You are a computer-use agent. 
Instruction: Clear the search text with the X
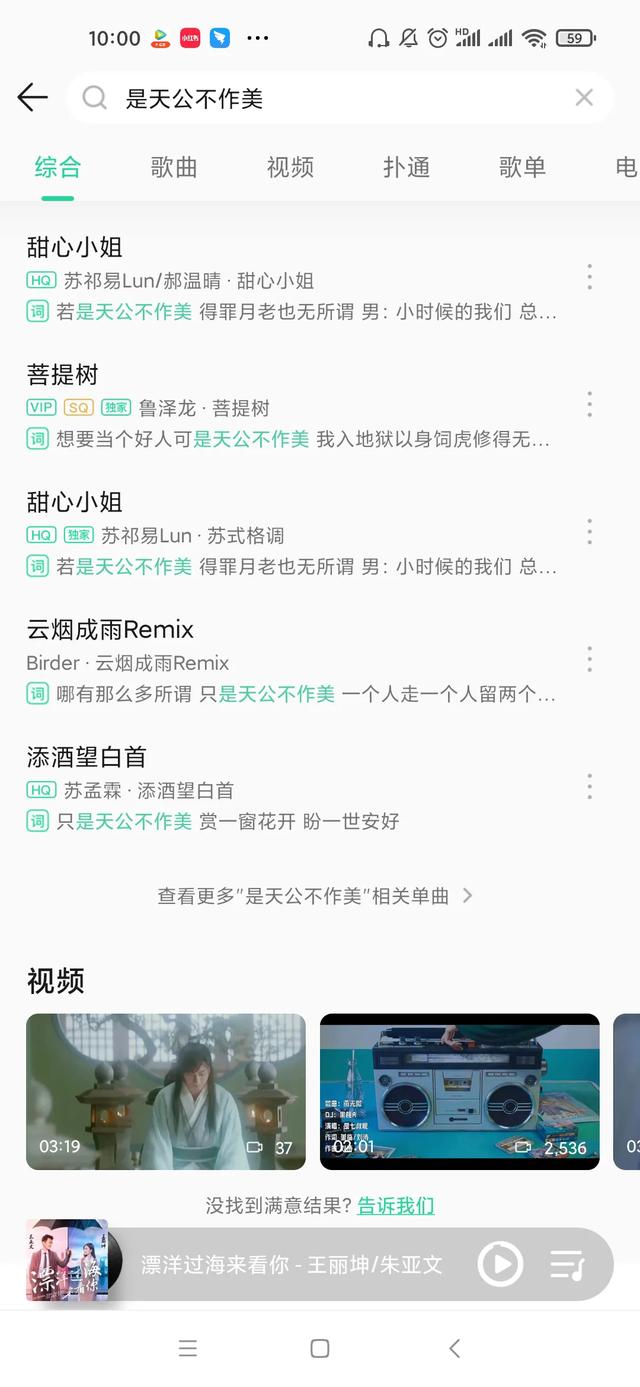pos(584,97)
